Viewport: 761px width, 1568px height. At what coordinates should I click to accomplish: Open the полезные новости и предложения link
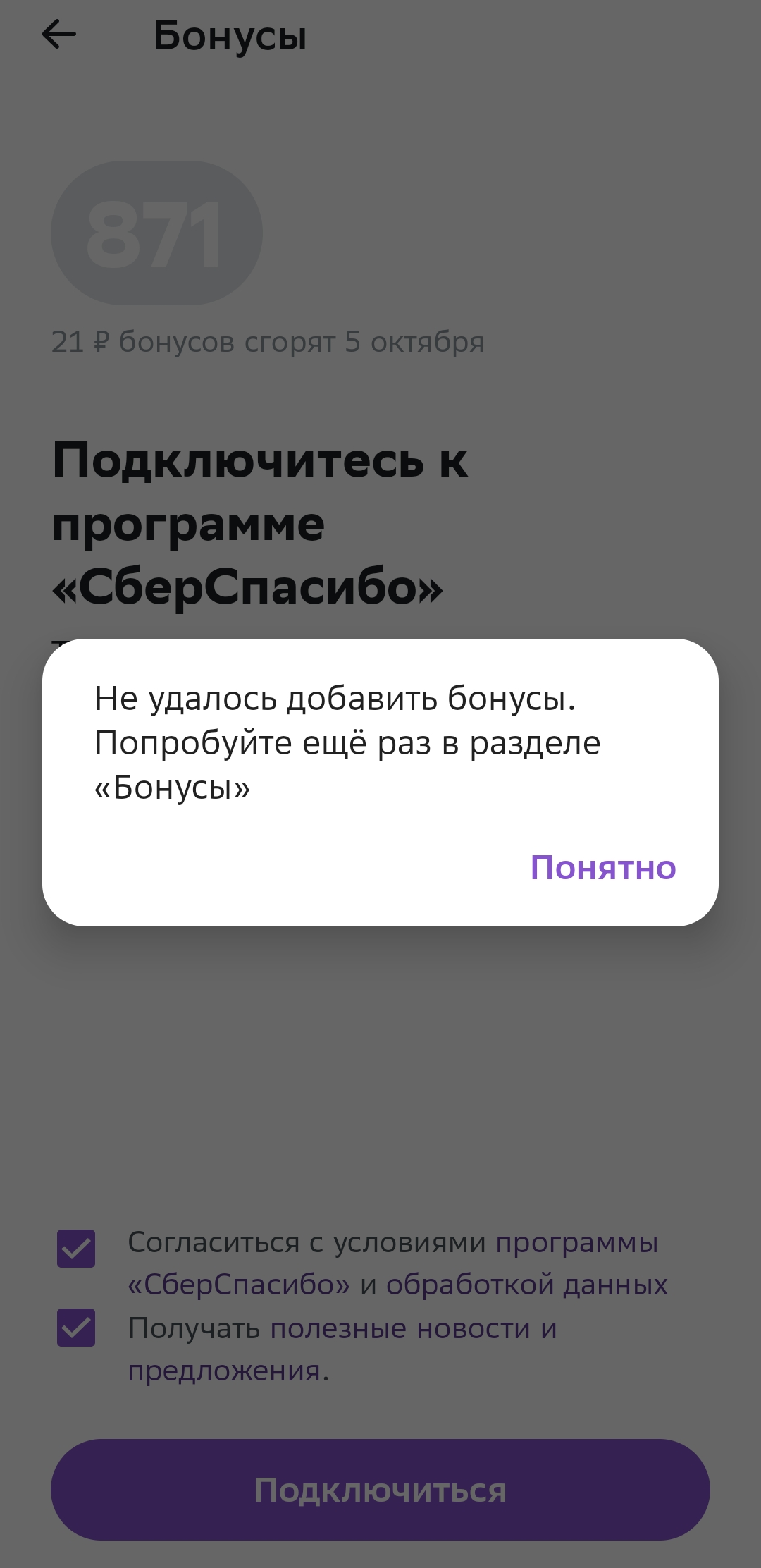click(342, 1349)
